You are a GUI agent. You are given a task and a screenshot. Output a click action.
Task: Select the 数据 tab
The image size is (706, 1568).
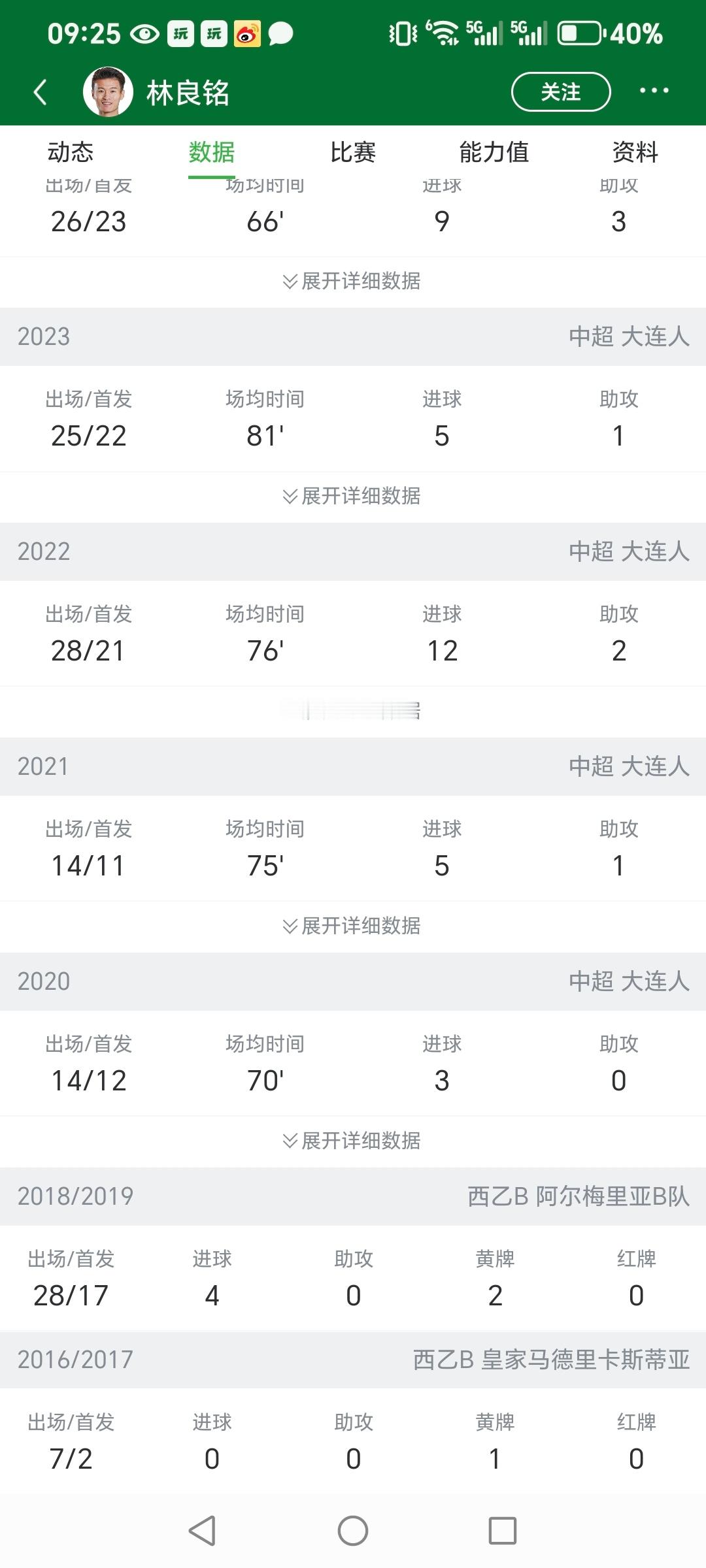point(212,152)
